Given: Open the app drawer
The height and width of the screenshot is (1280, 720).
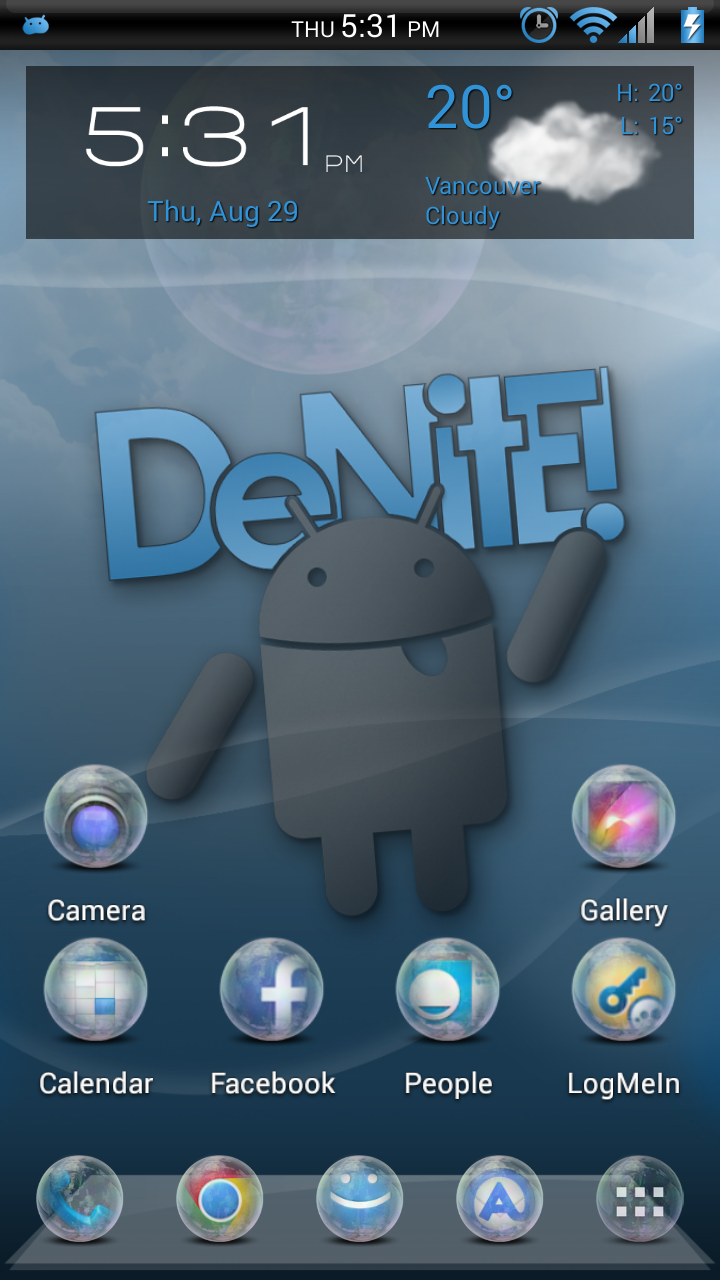Looking at the screenshot, I should coord(640,1198).
